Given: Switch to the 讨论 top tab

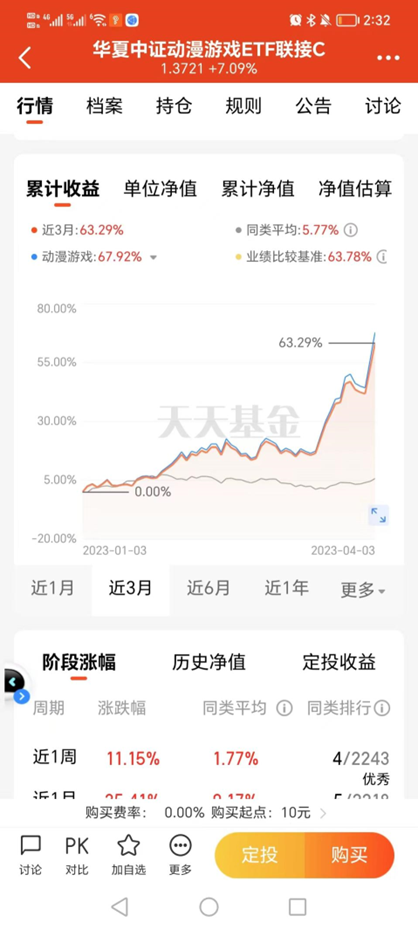Looking at the screenshot, I should coord(382,106).
